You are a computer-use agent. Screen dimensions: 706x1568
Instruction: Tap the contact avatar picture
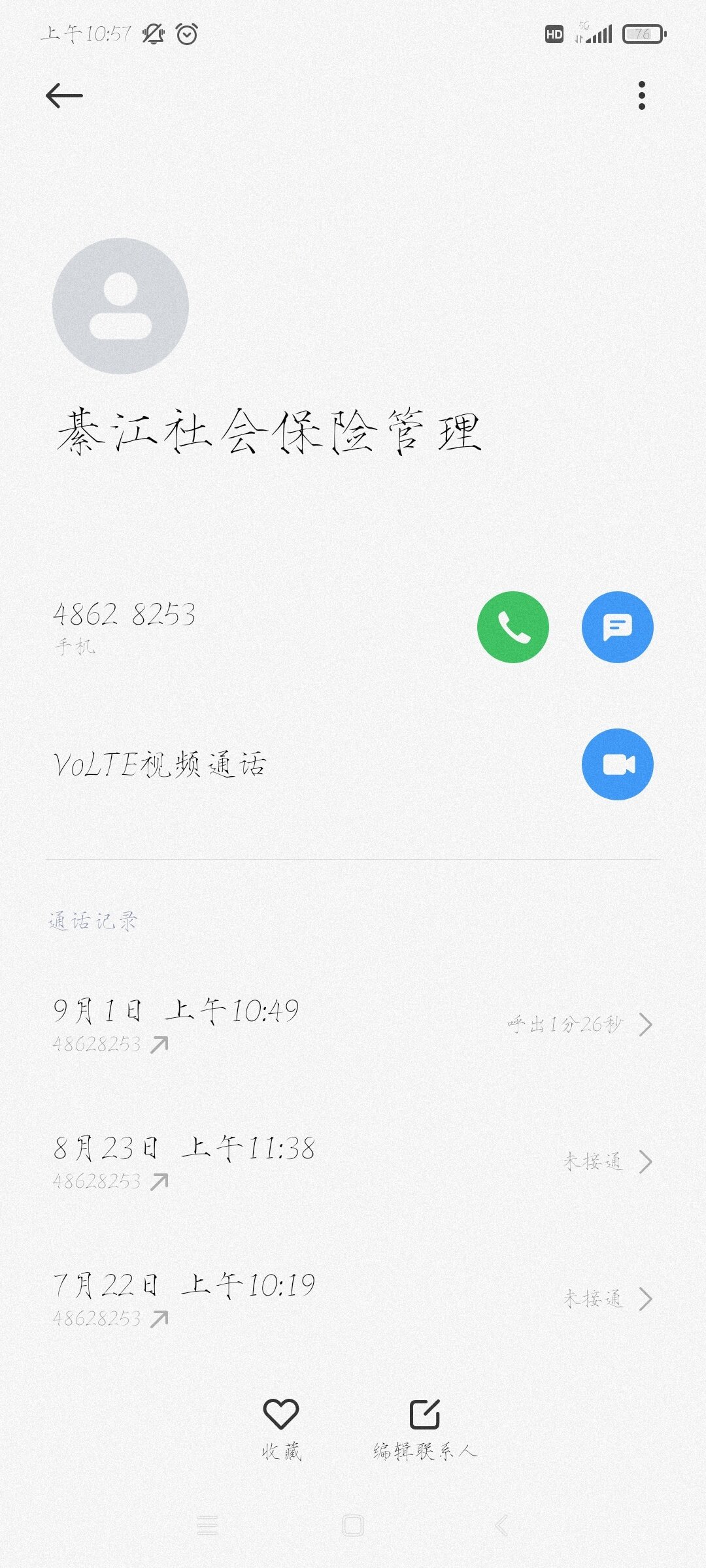[120, 306]
